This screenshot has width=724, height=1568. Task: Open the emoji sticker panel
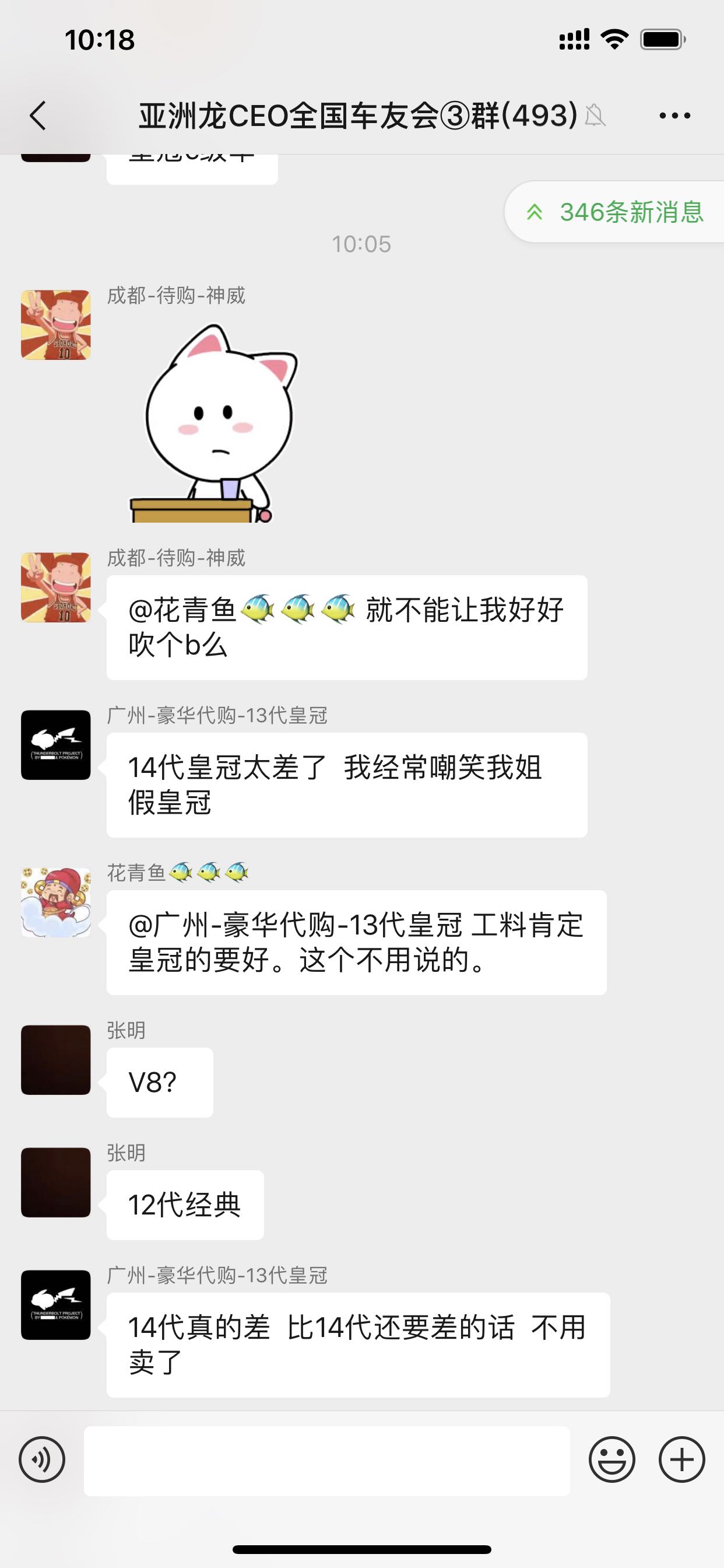[x=611, y=1459]
